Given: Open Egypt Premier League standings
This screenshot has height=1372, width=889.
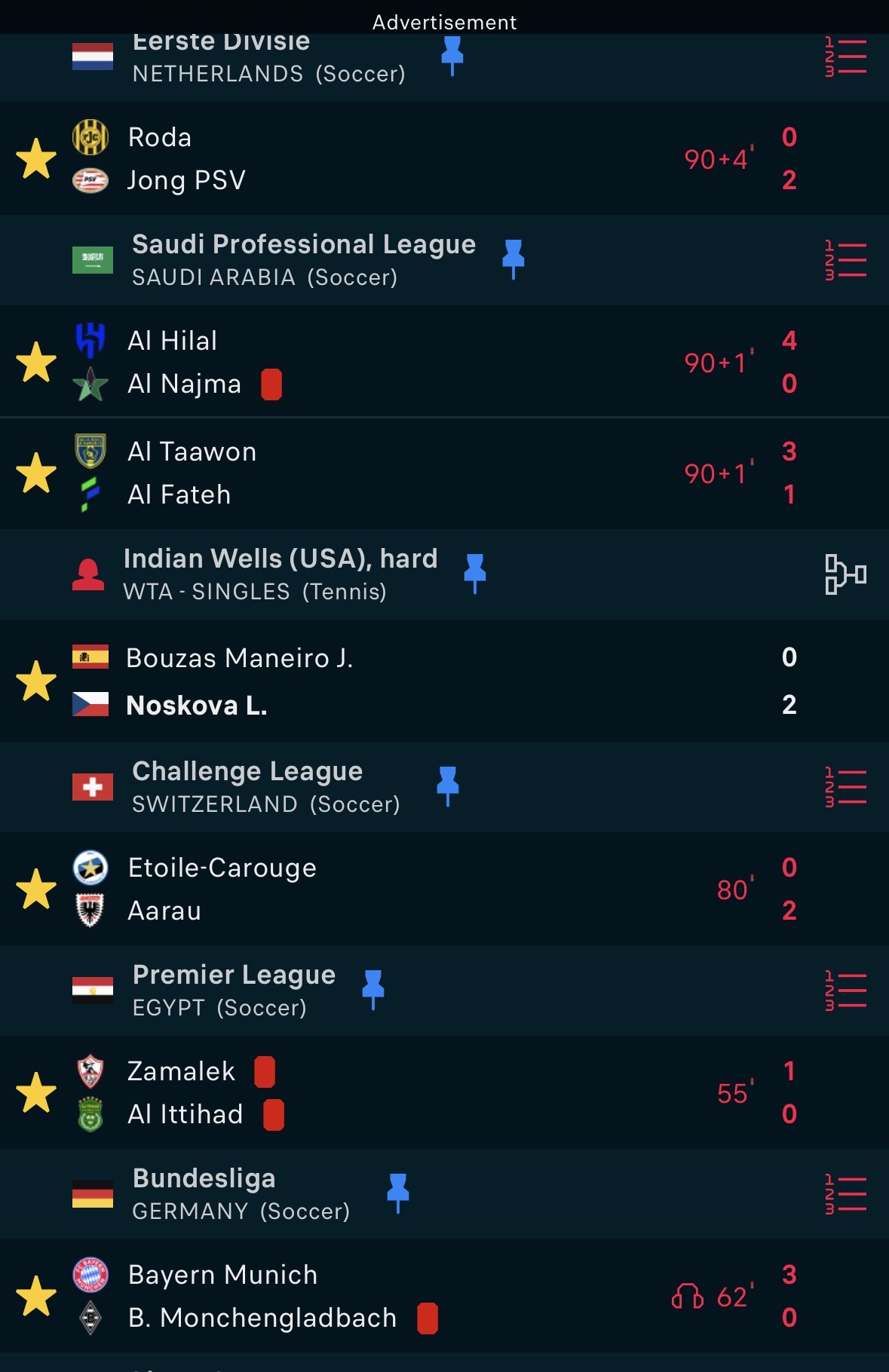Looking at the screenshot, I should click(x=845, y=991).
